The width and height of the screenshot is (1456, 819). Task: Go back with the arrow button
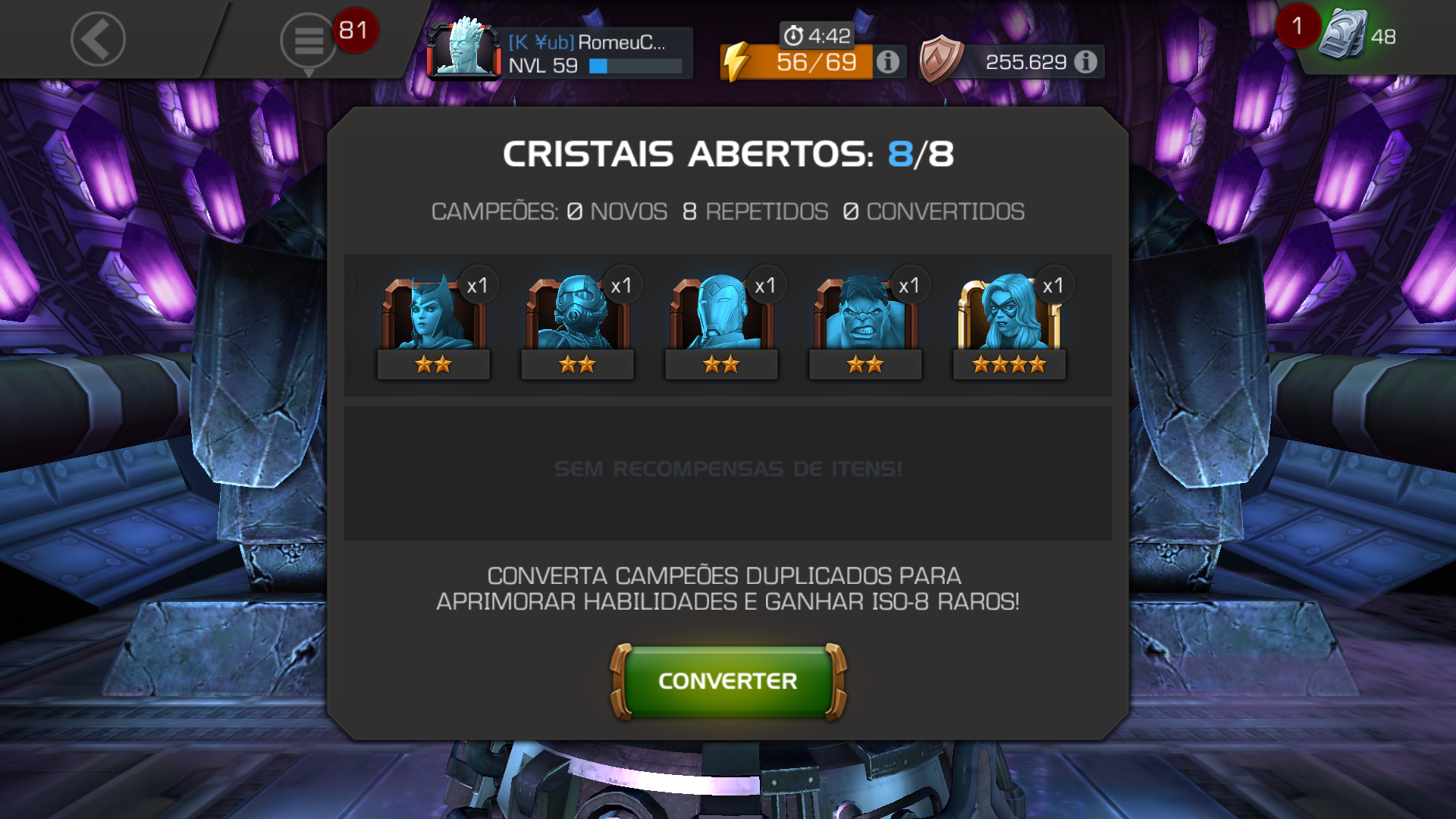(98, 39)
